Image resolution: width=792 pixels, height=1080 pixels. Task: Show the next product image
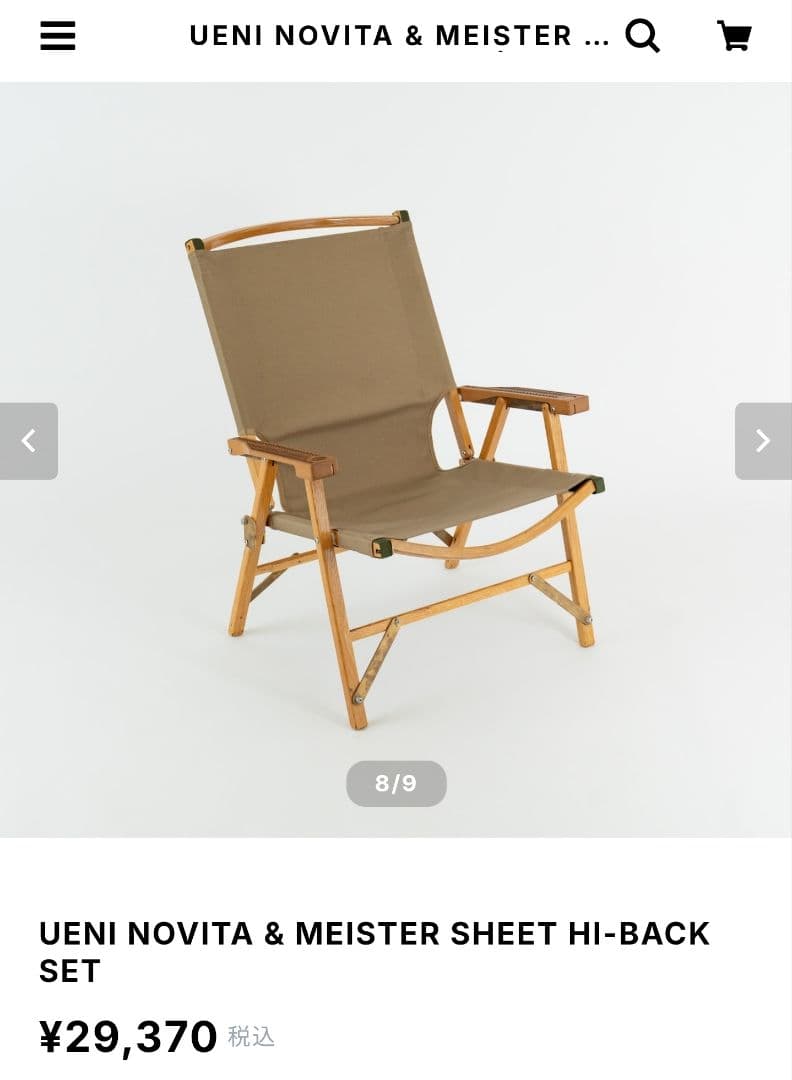point(763,441)
